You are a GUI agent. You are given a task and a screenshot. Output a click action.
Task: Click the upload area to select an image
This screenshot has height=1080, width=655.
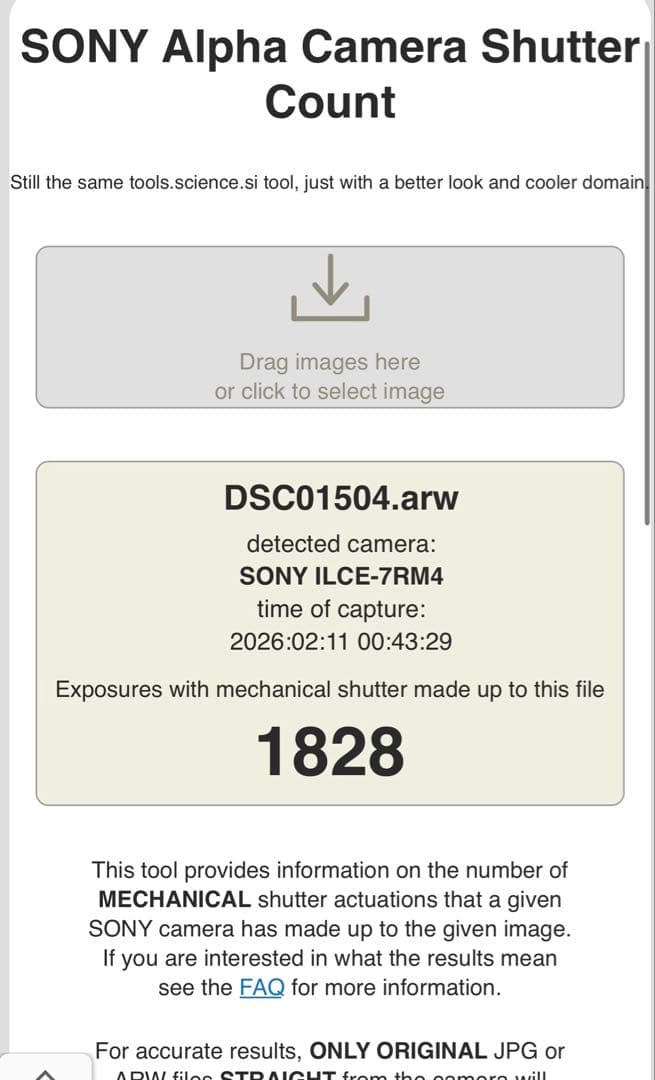coord(330,327)
